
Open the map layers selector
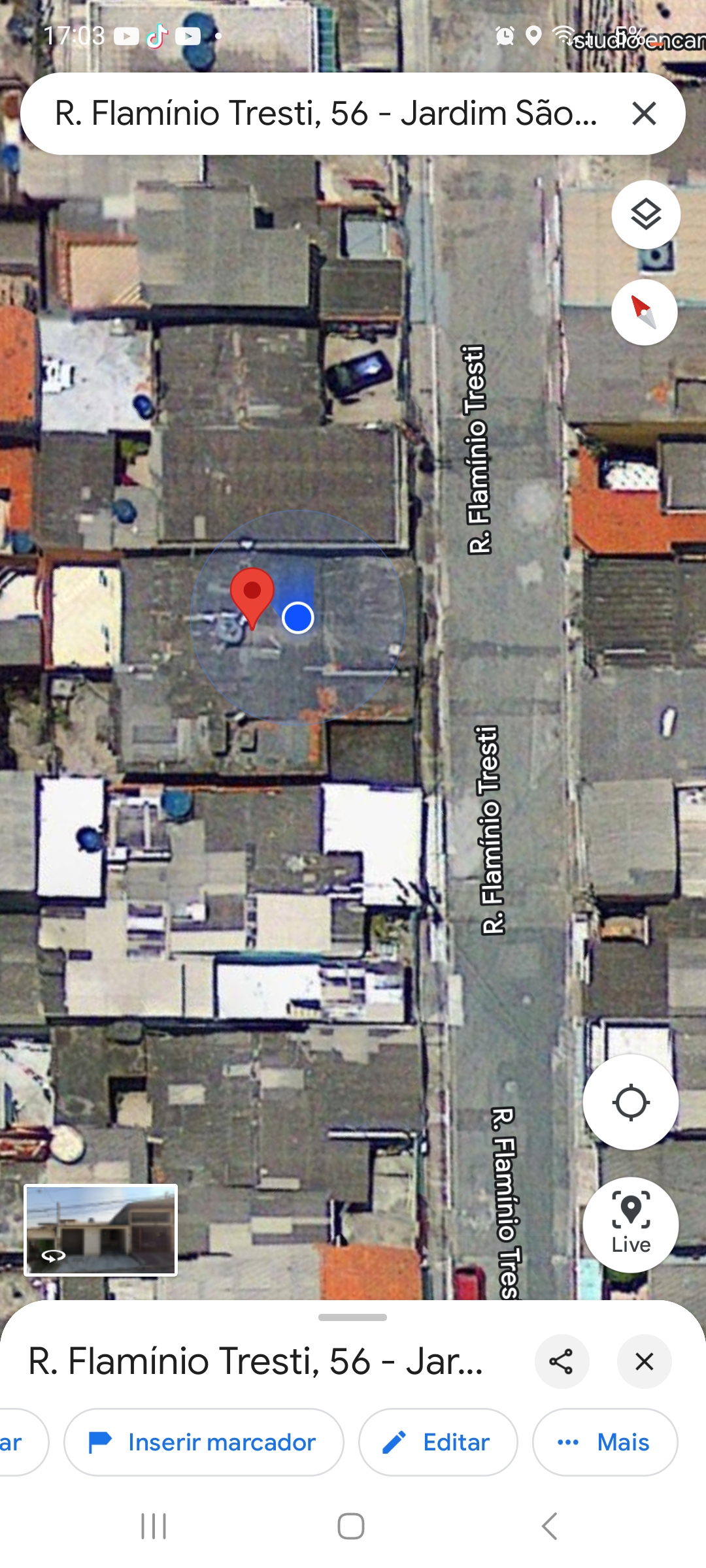(x=645, y=214)
